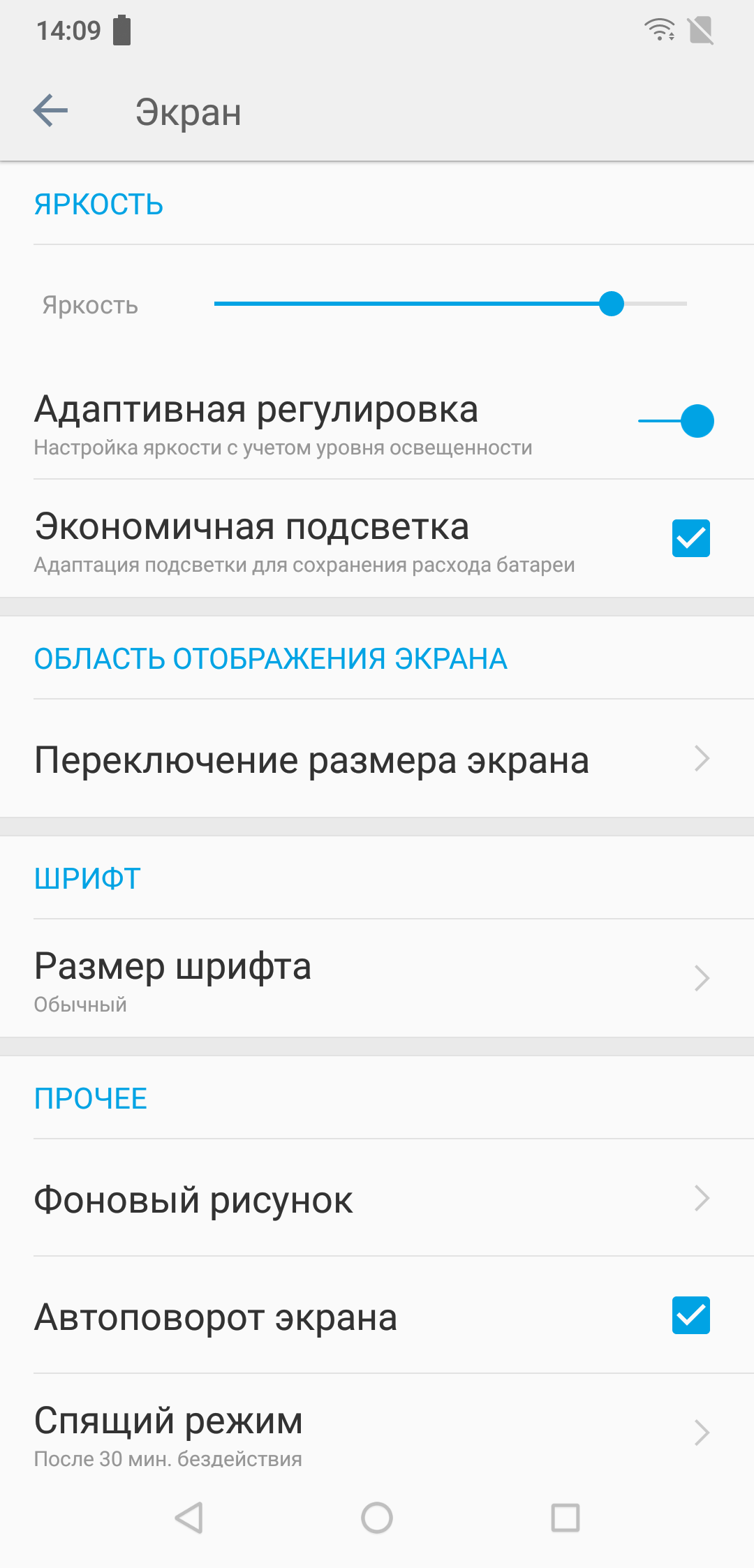Turn off Адаптивная регулировка switch

(676, 421)
